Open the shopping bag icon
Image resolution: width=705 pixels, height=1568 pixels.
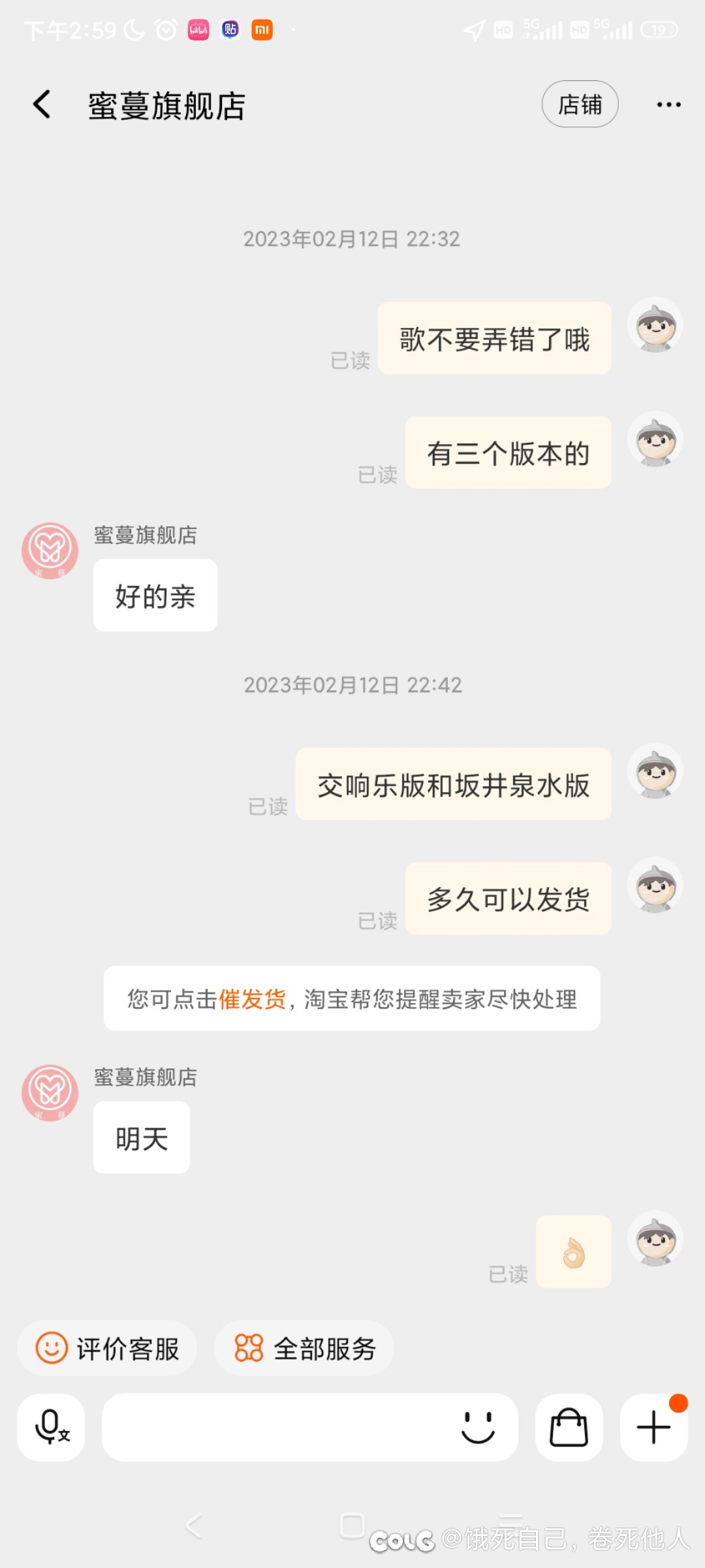(569, 1428)
